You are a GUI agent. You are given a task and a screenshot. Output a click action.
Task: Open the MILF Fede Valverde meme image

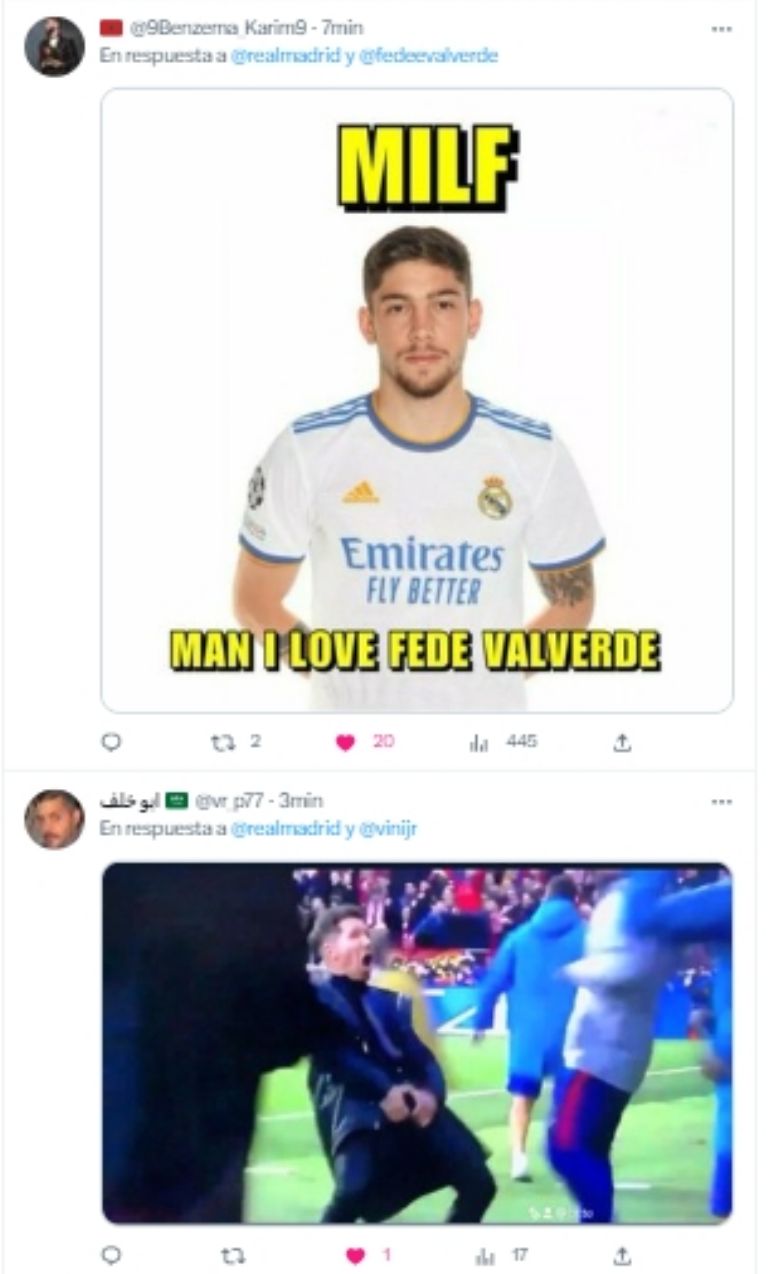[x=417, y=400]
